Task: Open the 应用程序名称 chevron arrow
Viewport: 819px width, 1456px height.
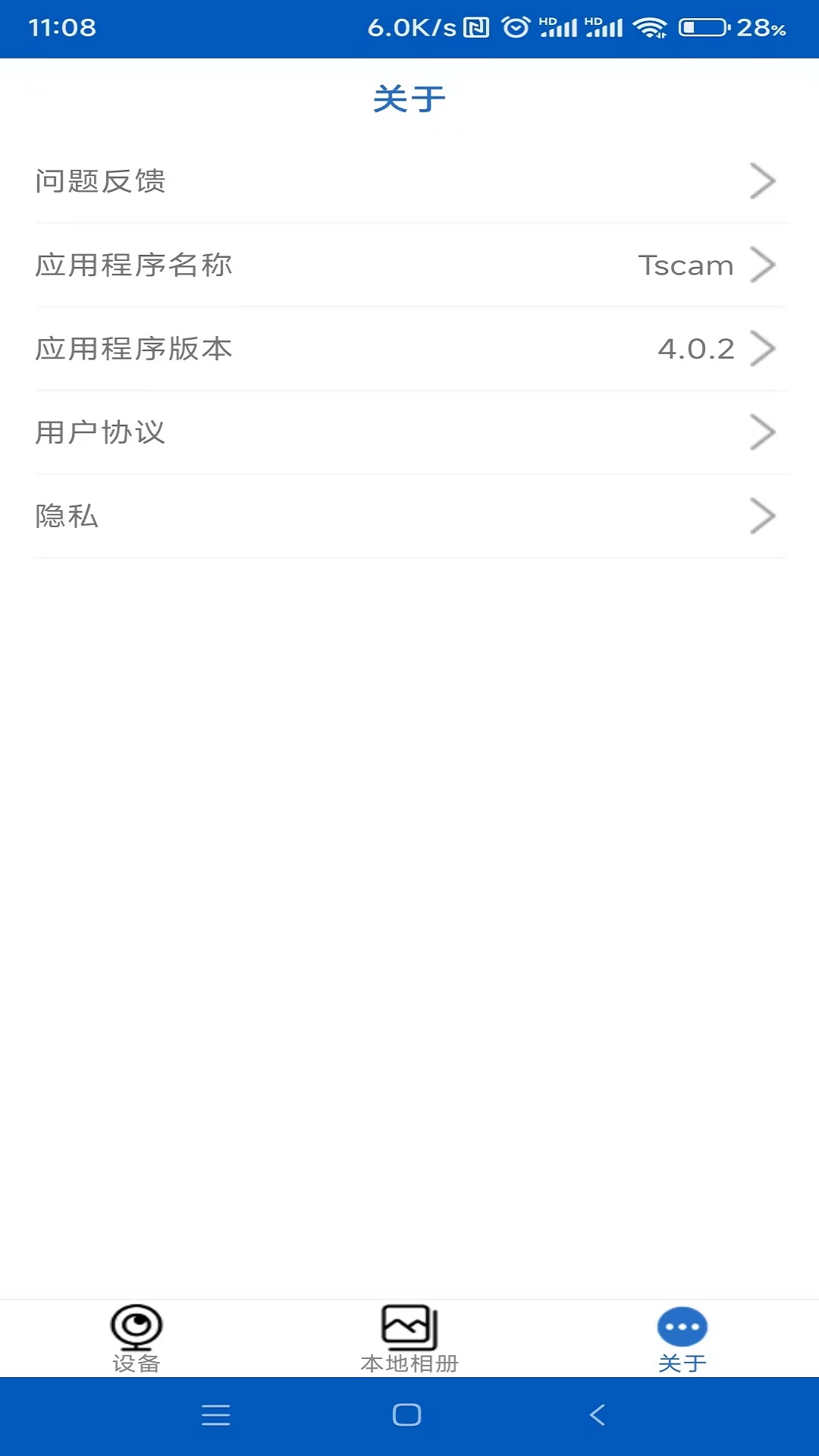Action: point(764,265)
